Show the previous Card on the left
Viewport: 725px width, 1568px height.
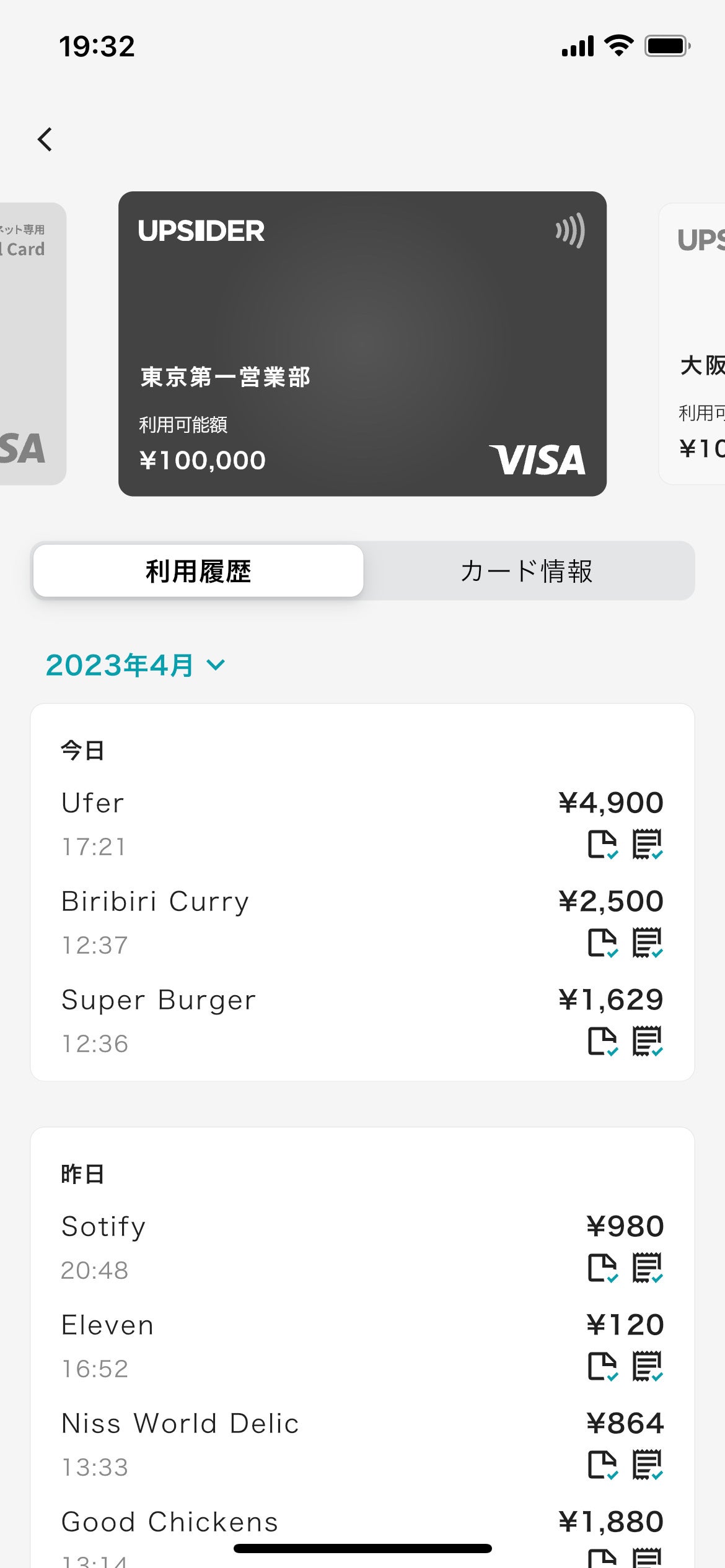click(x=31, y=344)
